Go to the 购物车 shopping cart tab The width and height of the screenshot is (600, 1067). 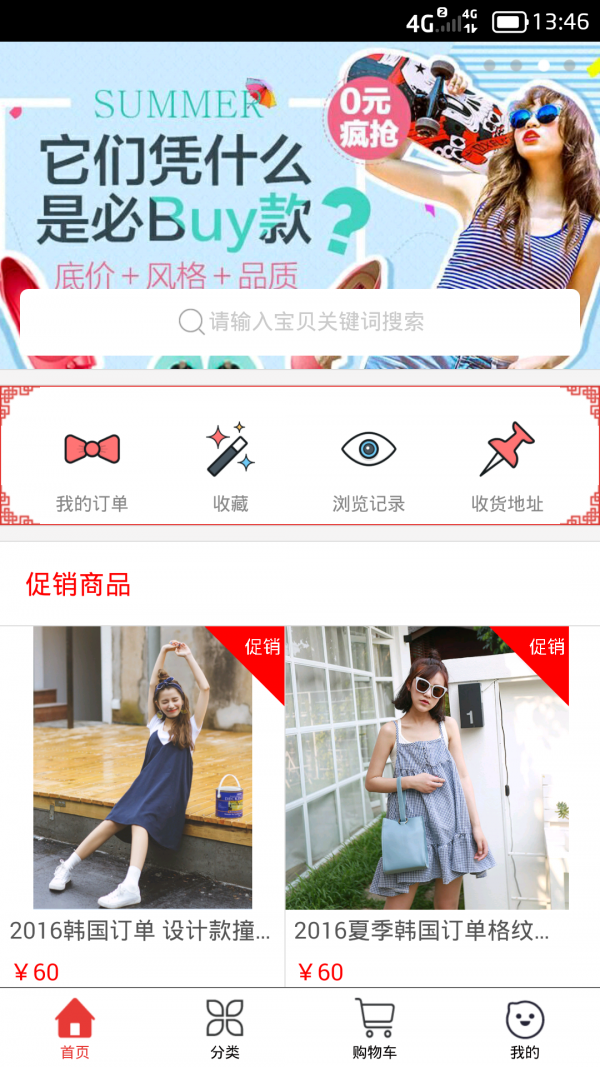pyautogui.click(x=375, y=1028)
